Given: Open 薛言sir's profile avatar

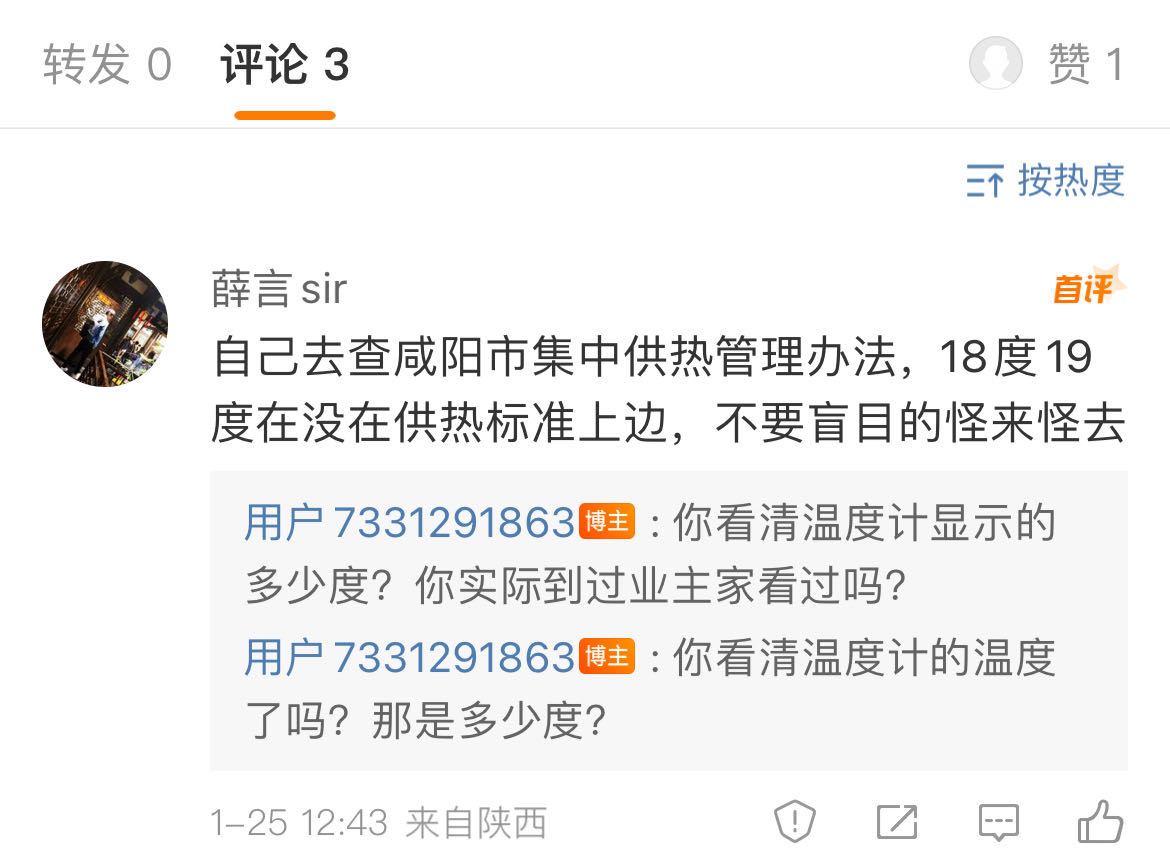Looking at the screenshot, I should [x=105, y=324].
